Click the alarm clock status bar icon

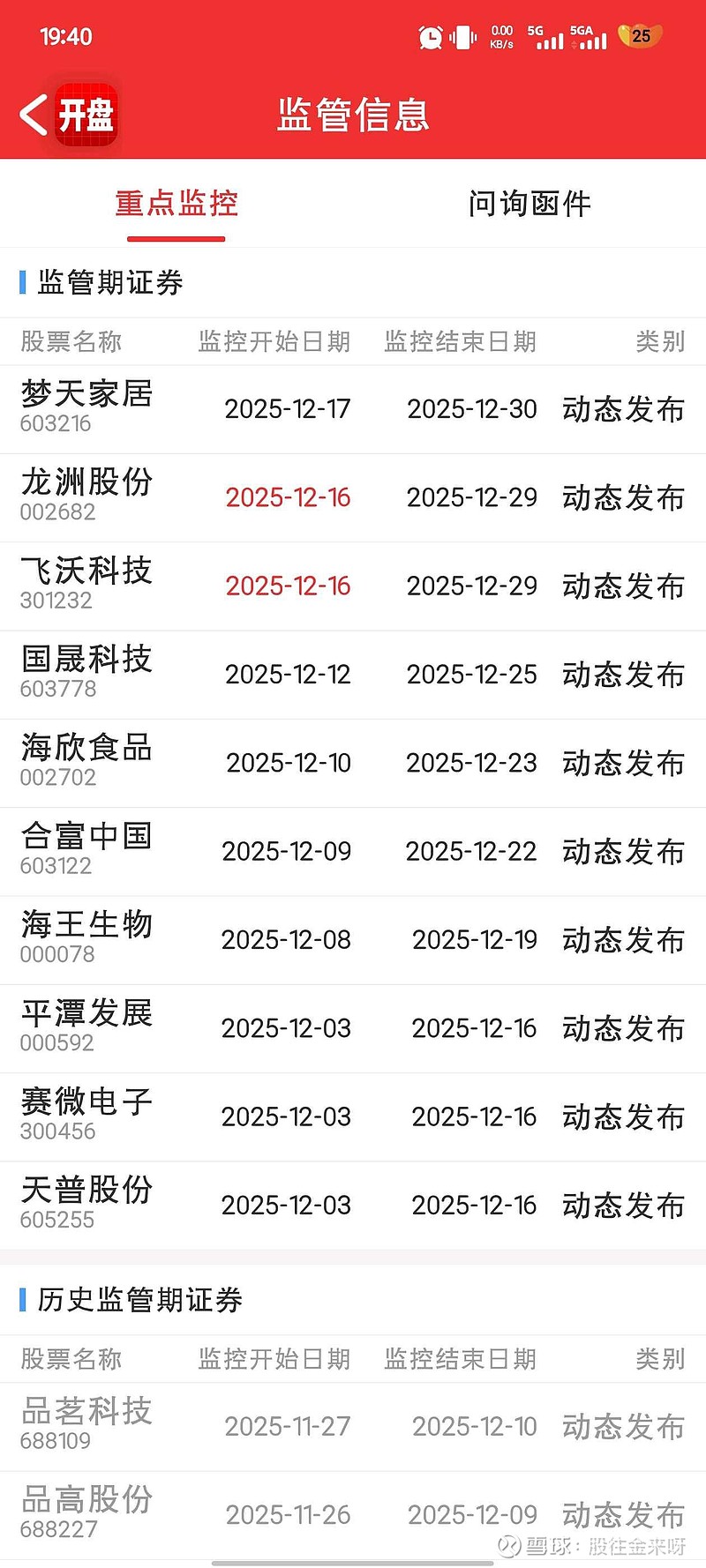coord(430,38)
